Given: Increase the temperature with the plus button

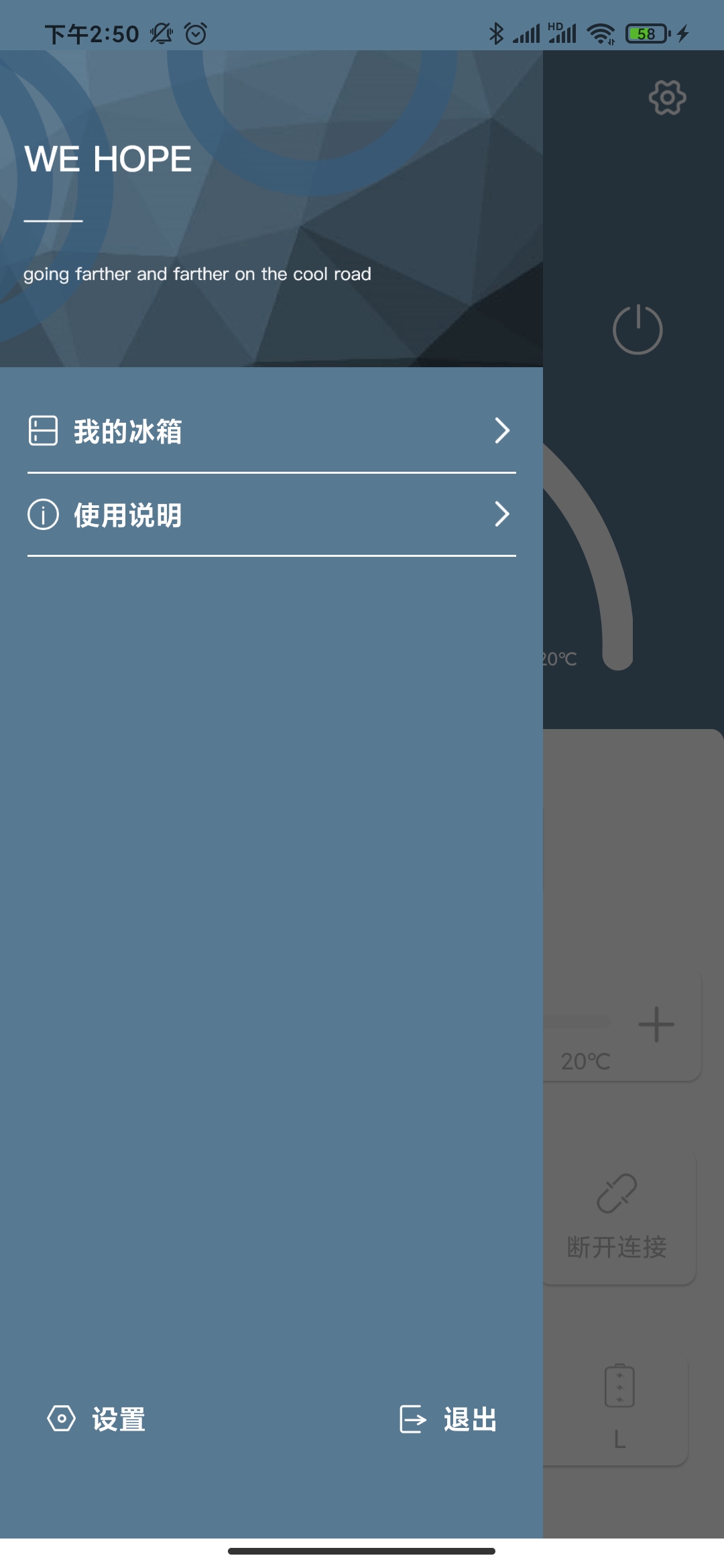Looking at the screenshot, I should 656,1024.
